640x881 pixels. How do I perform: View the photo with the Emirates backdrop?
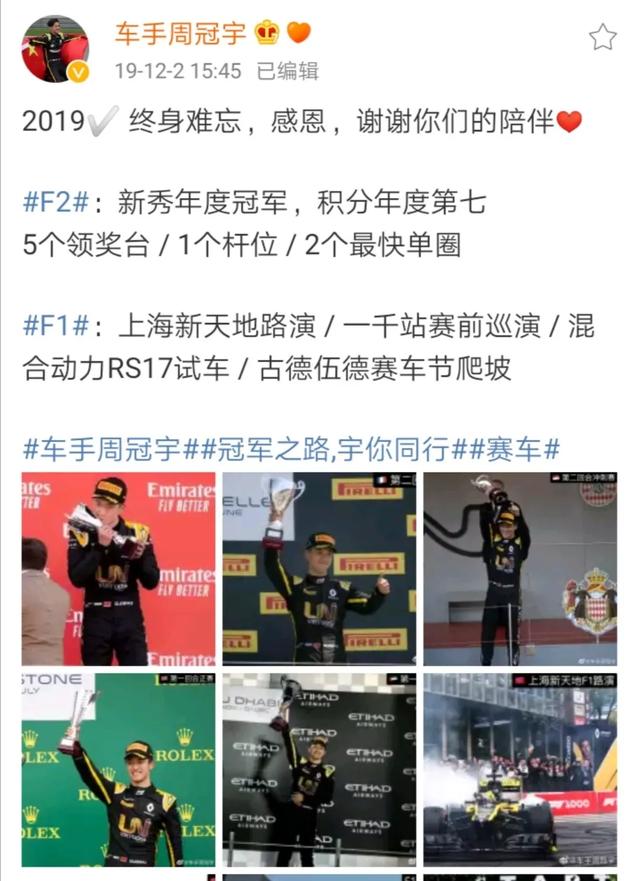tap(119, 569)
